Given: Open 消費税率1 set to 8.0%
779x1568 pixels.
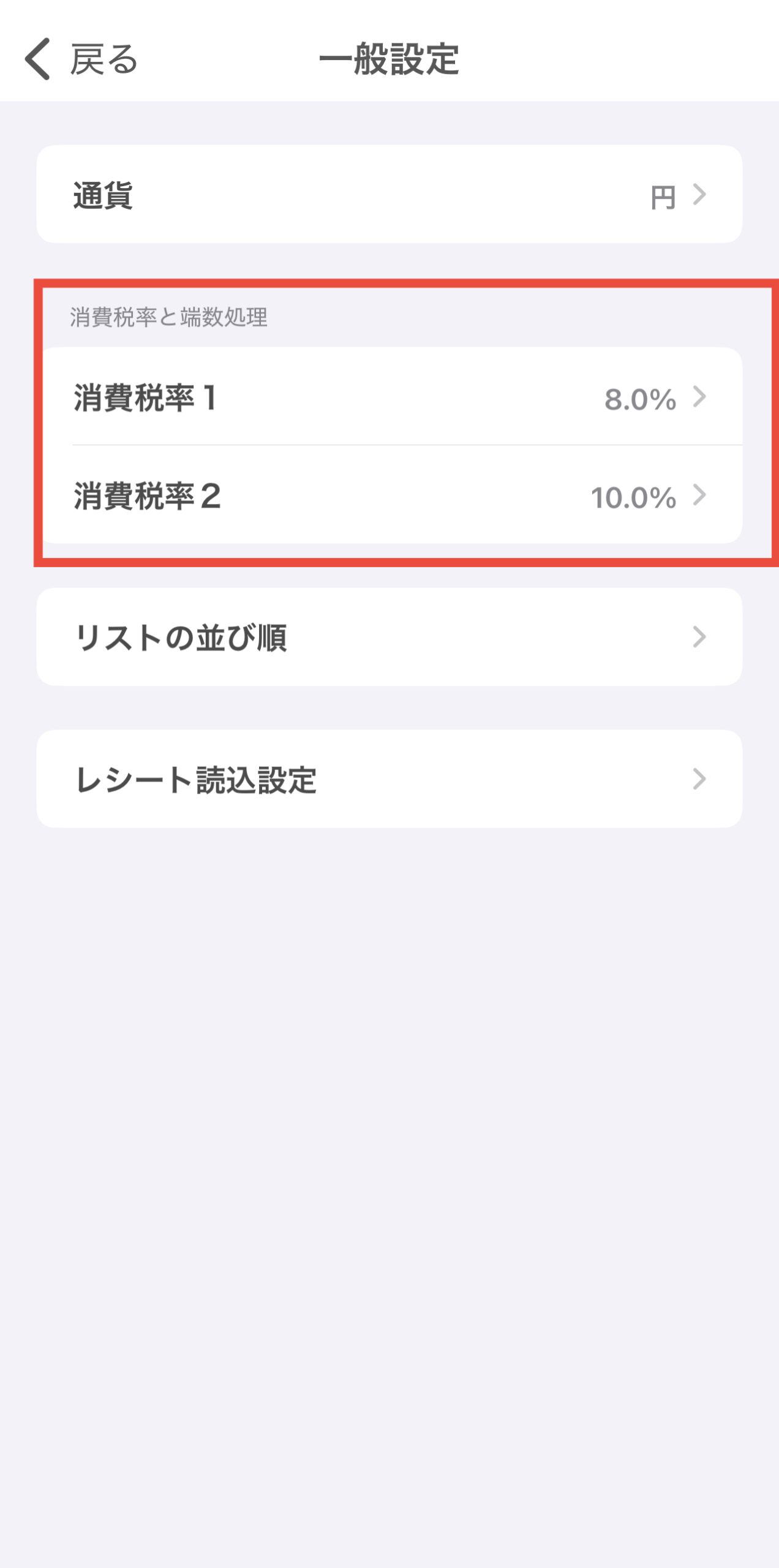Looking at the screenshot, I should [x=389, y=398].
